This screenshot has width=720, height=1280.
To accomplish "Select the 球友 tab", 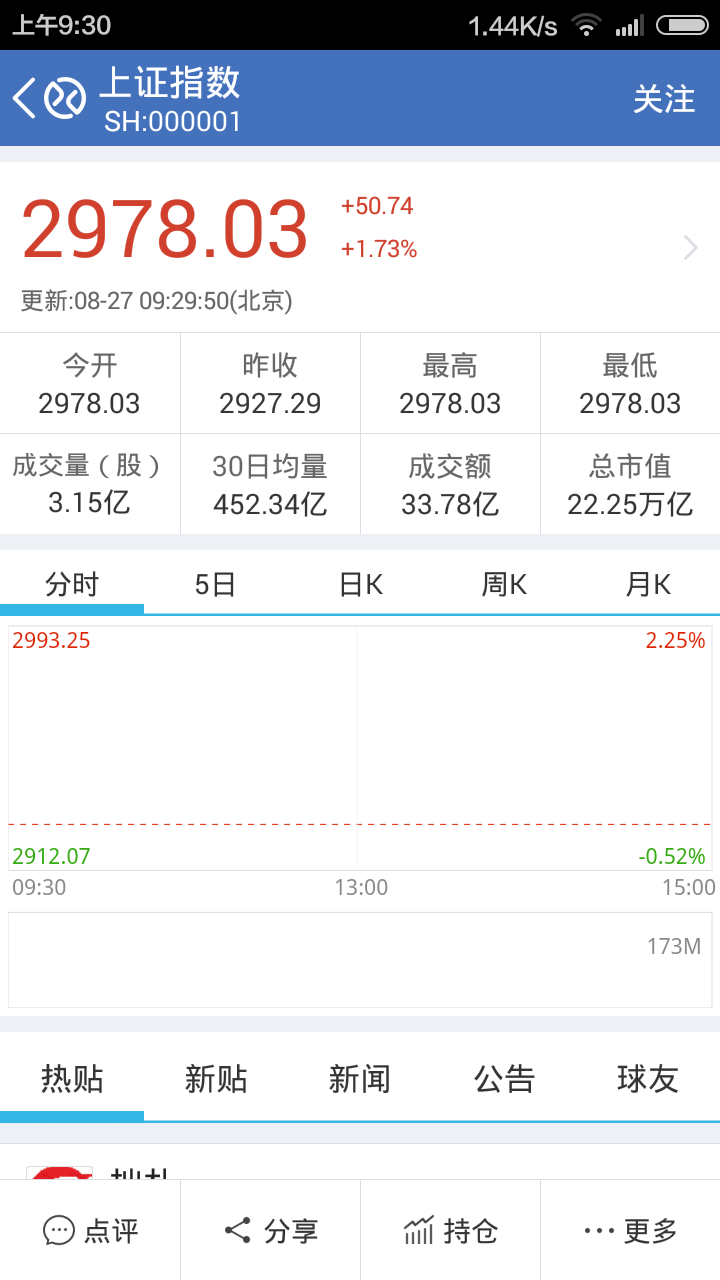I will click(x=648, y=1079).
